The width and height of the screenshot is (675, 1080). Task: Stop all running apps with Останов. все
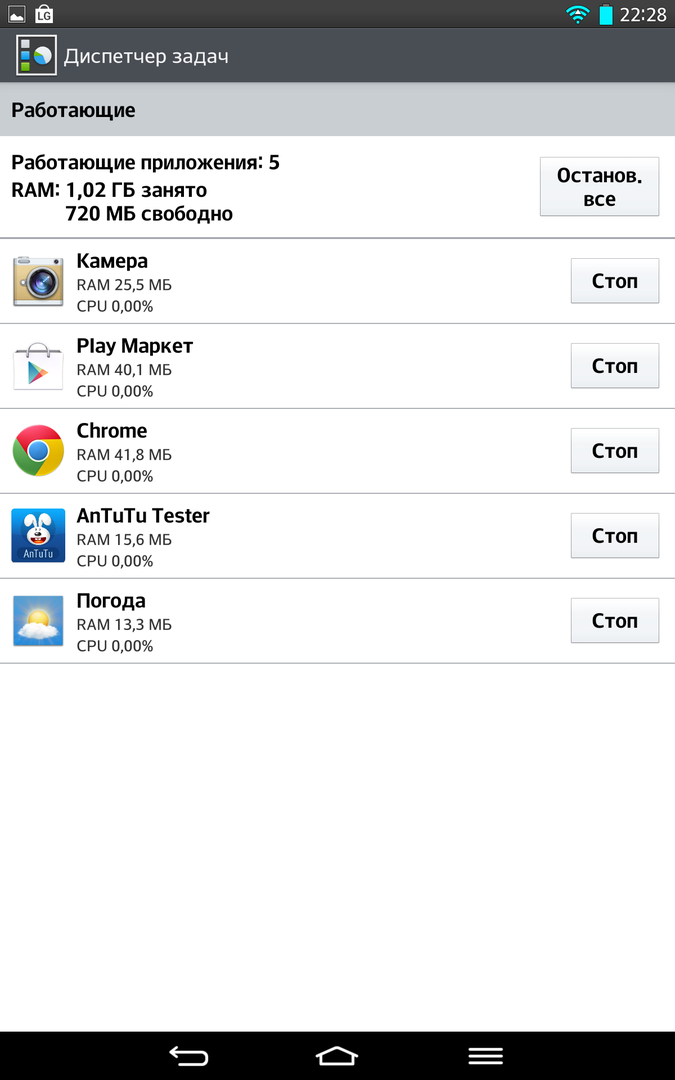(x=599, y=187)
